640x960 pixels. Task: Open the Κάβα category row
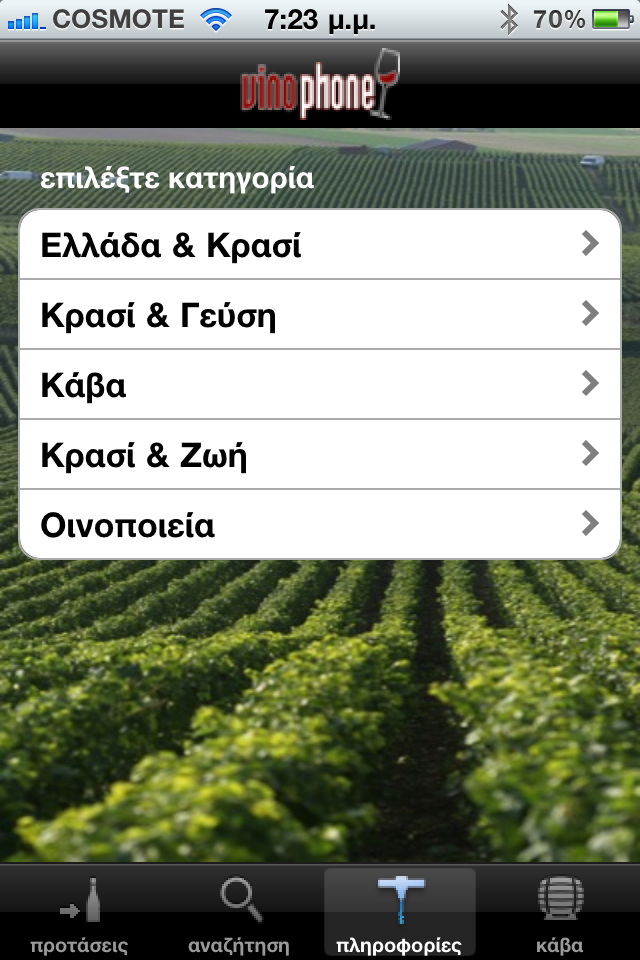click(320, 385)
